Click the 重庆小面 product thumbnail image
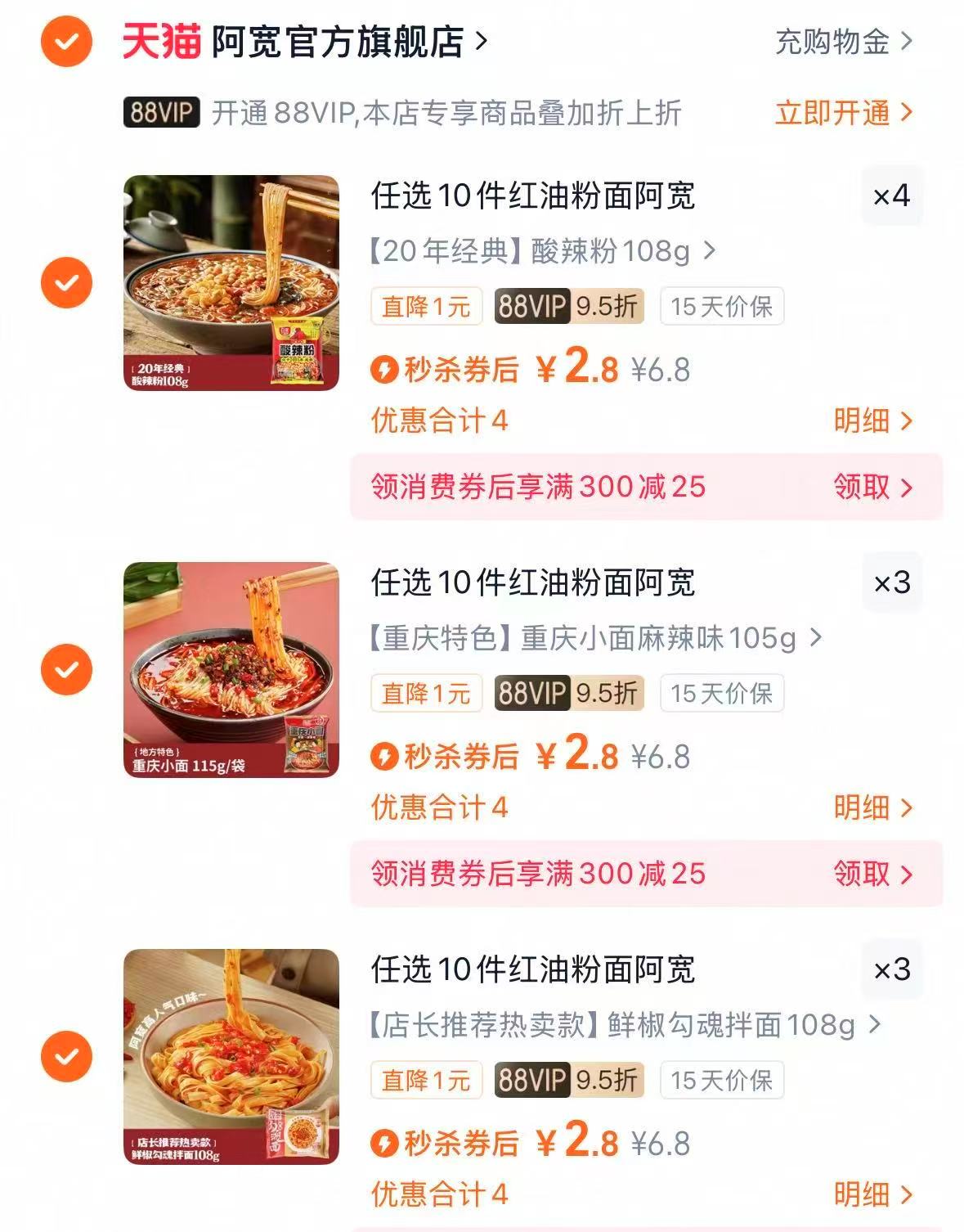 pos(231,668)
